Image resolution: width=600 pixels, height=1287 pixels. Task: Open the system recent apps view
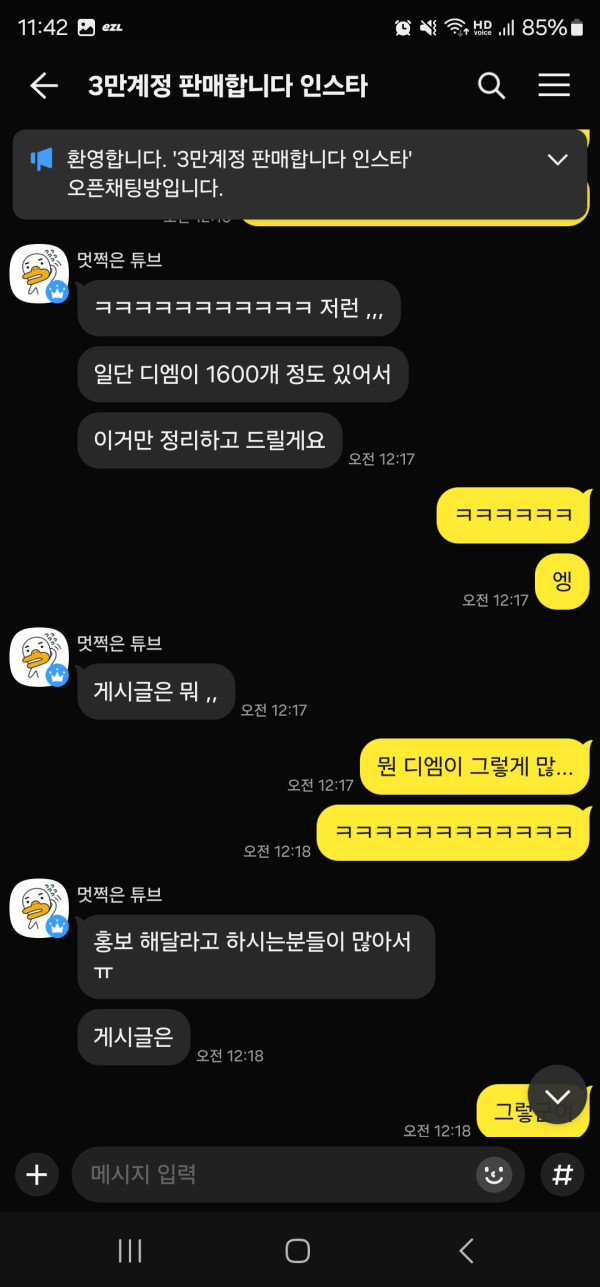point(130,1250)
